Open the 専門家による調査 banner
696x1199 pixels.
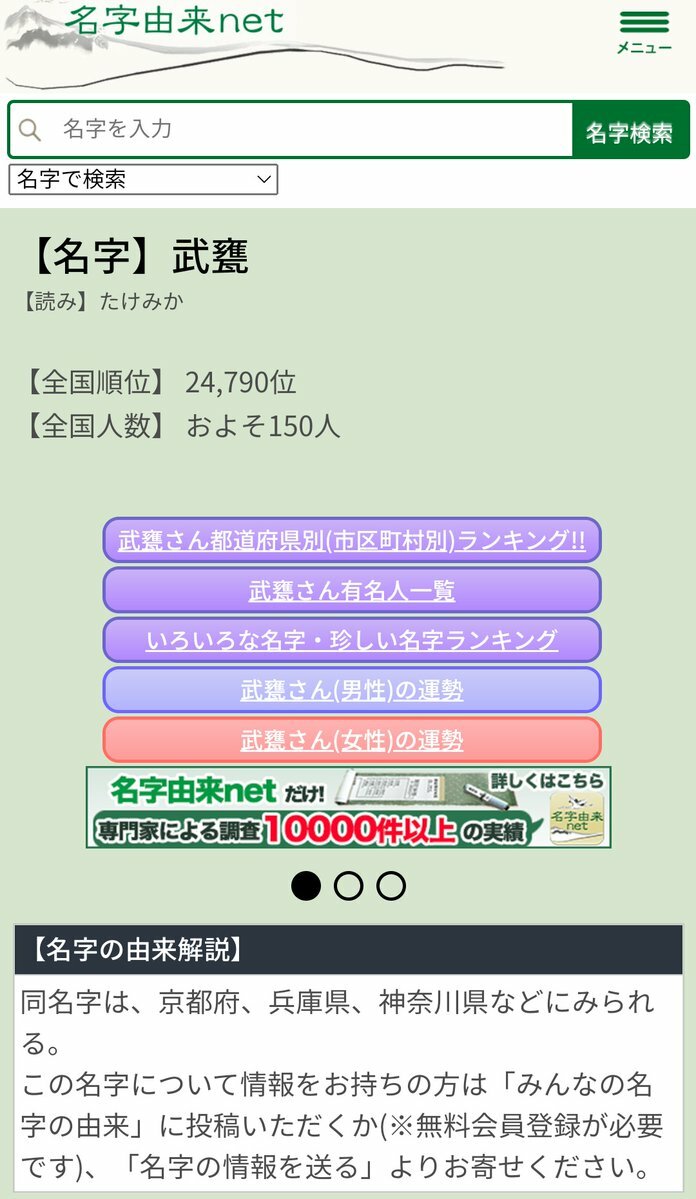(x=348, y=807)
